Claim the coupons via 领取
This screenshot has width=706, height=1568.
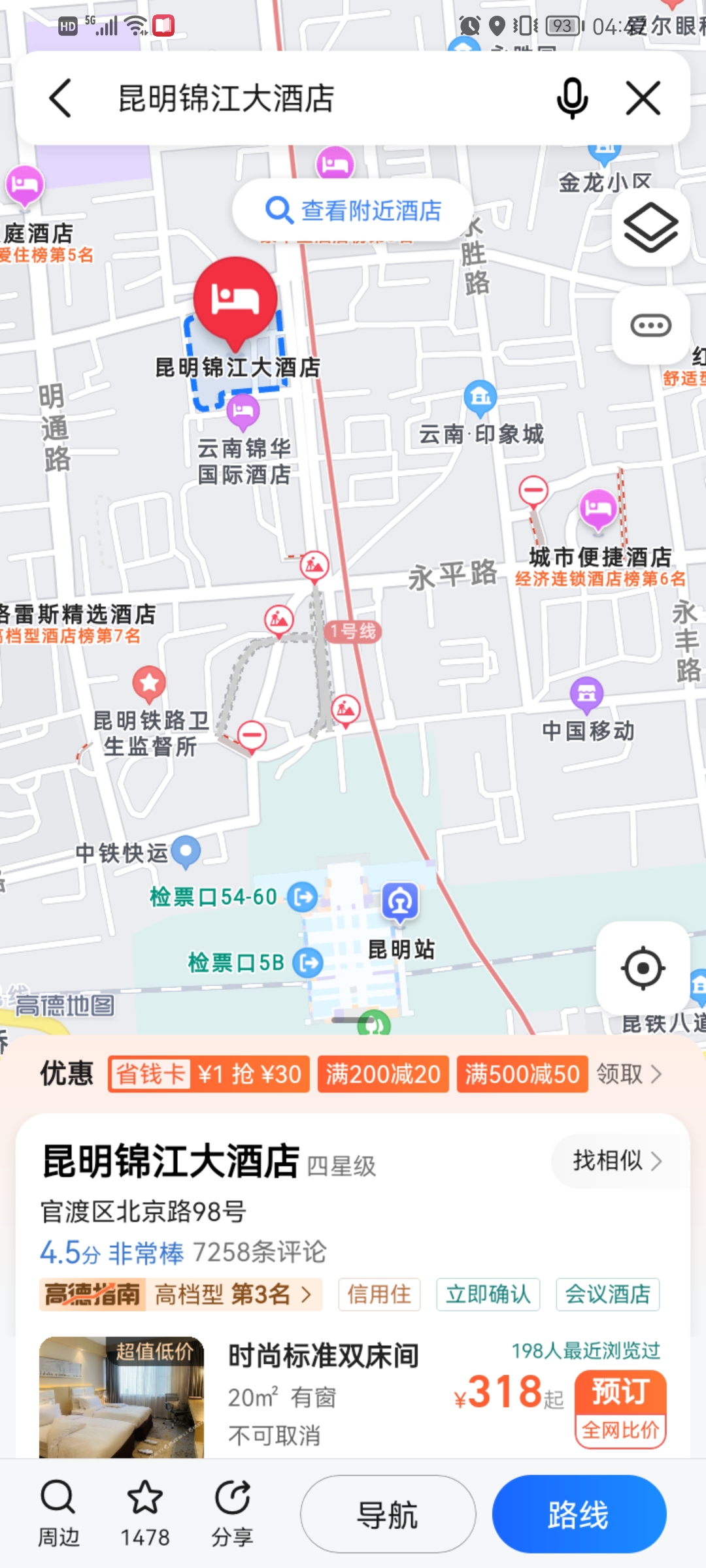click(629, 1073)
